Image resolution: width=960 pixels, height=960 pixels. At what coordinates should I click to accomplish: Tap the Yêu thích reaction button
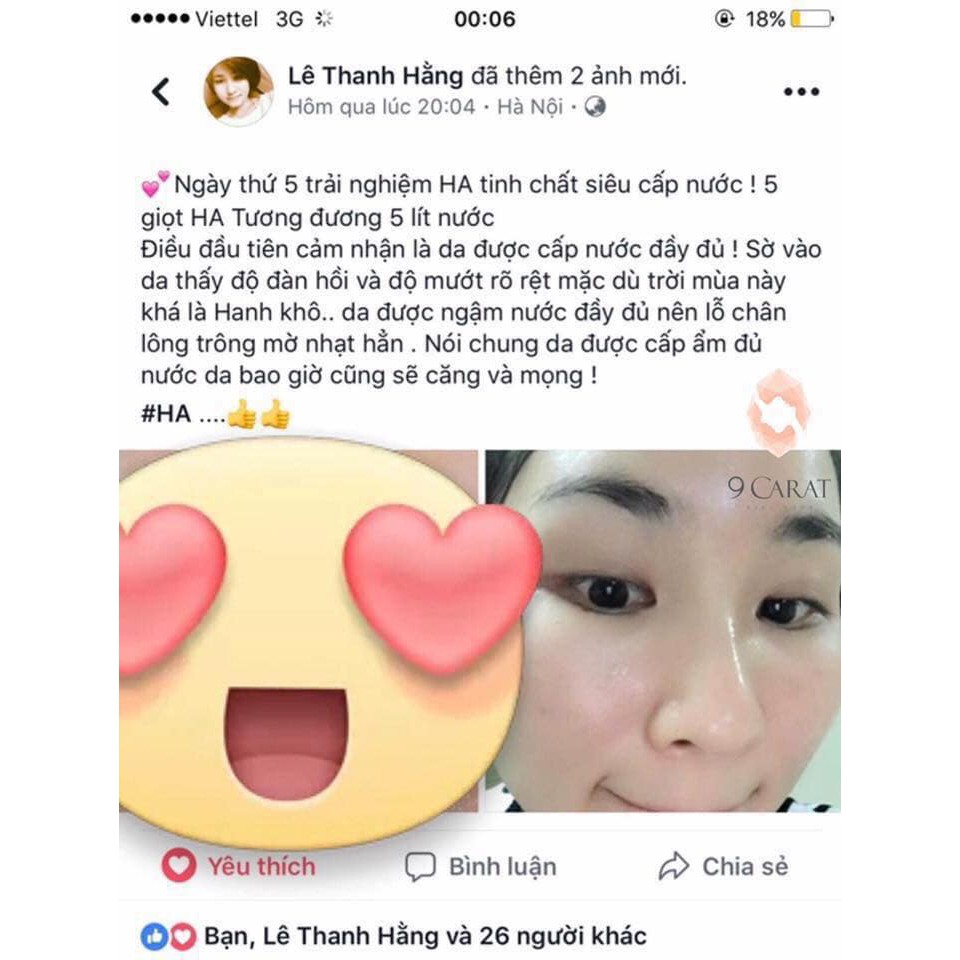[x=239, y=866]
